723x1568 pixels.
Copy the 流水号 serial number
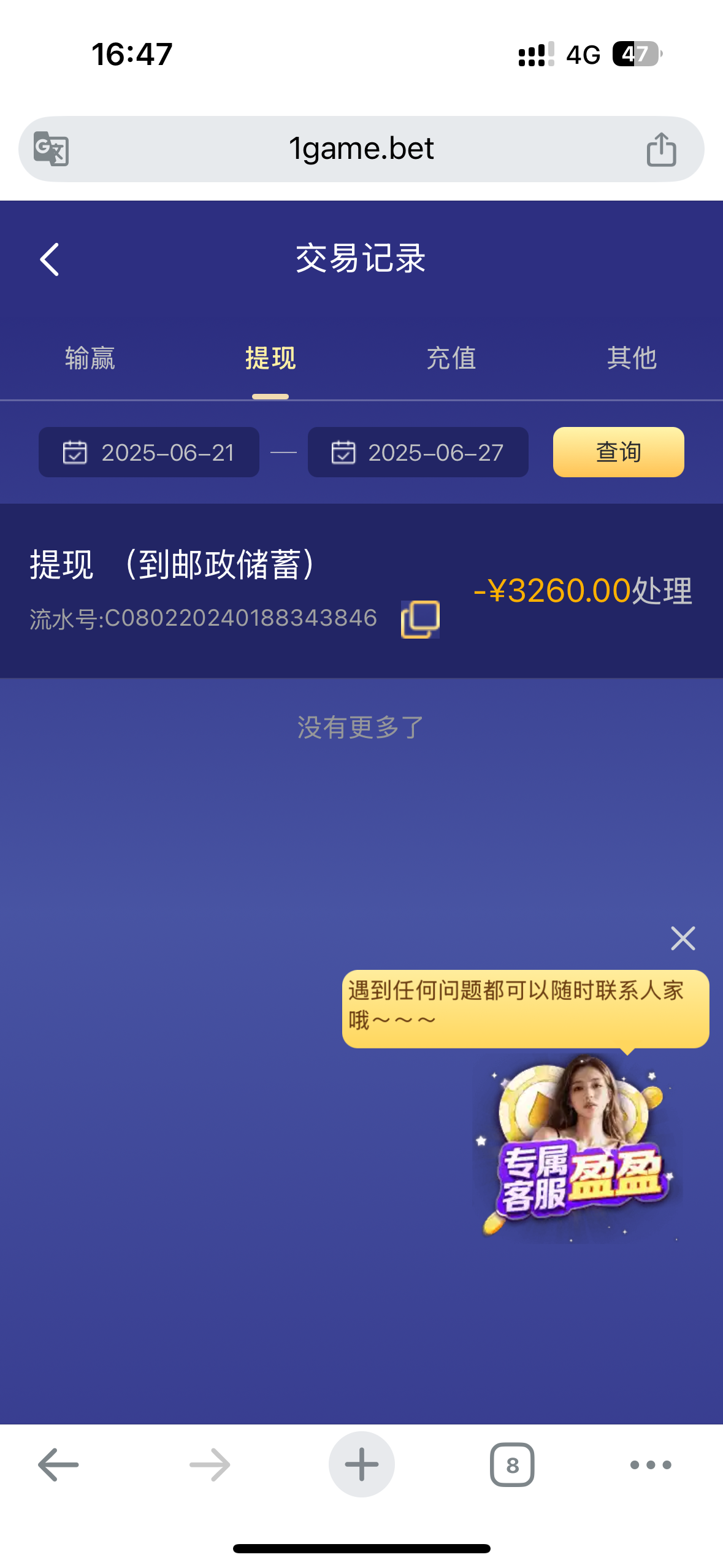(x=420, y=619)
